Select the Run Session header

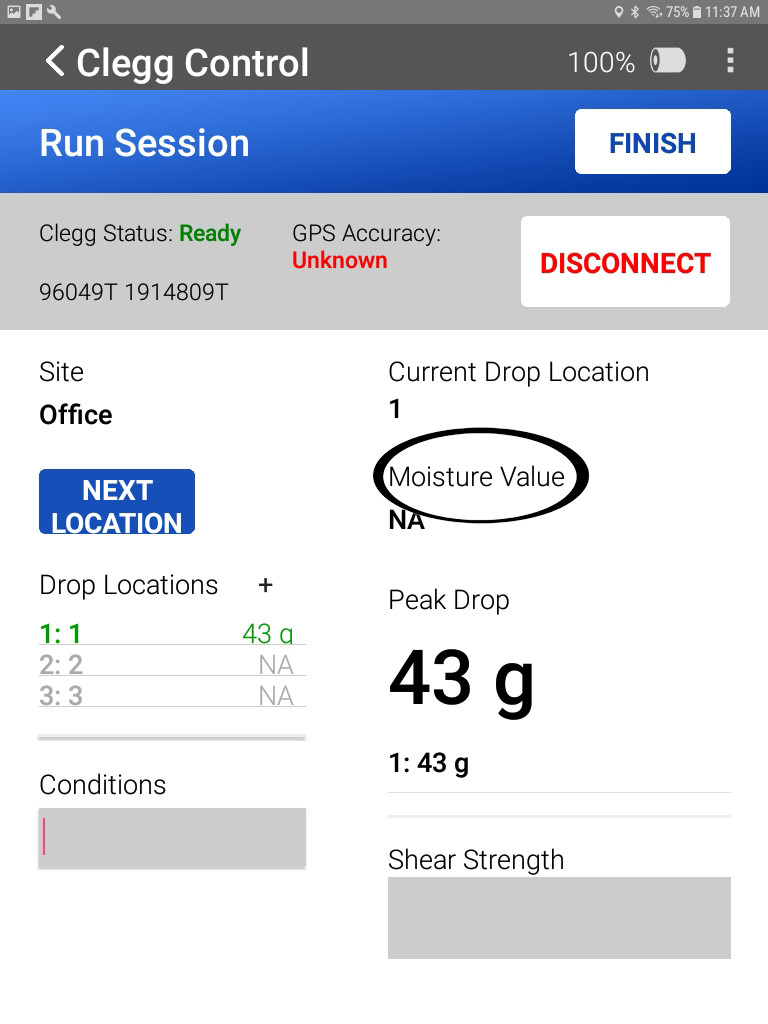click(143, 142)
